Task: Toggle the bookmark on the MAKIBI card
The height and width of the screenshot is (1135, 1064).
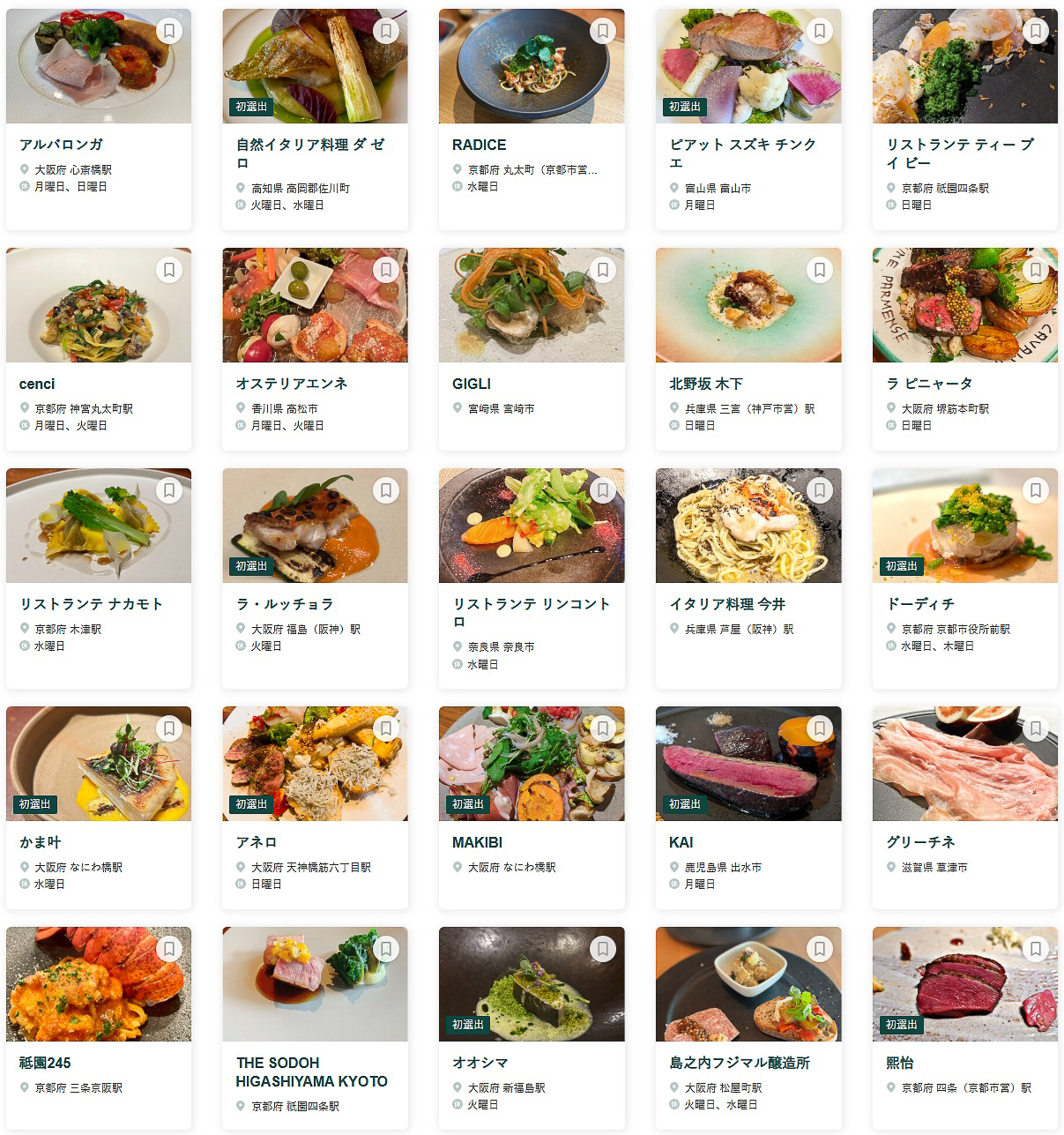Action: click(601, 728)
